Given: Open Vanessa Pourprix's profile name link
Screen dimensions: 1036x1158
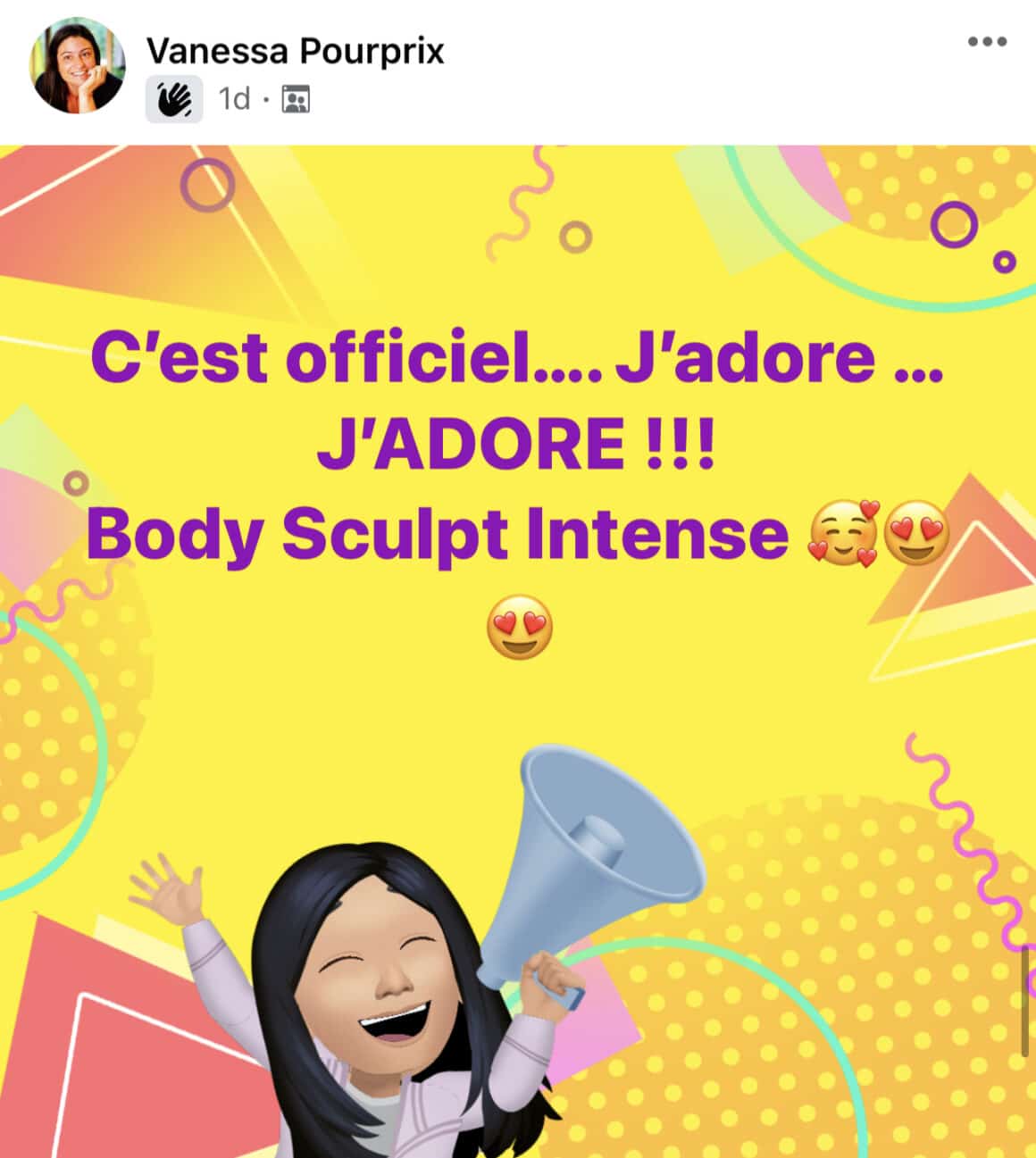Looking at the screenshot, I should click(295, 51).
